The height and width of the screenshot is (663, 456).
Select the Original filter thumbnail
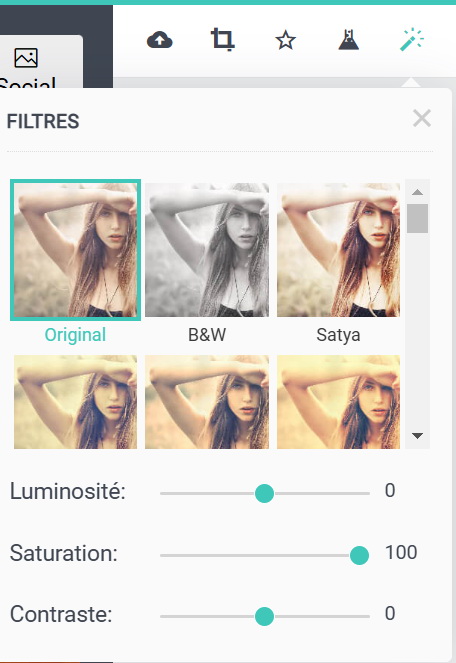(x=75, y=250)
